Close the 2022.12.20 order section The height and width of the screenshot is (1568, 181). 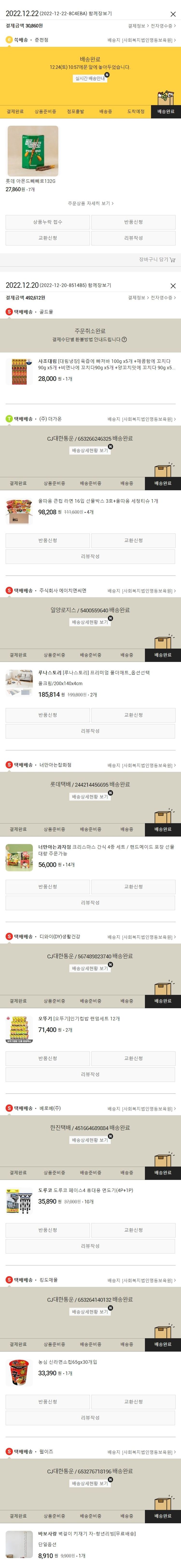[x=173, y=285]
